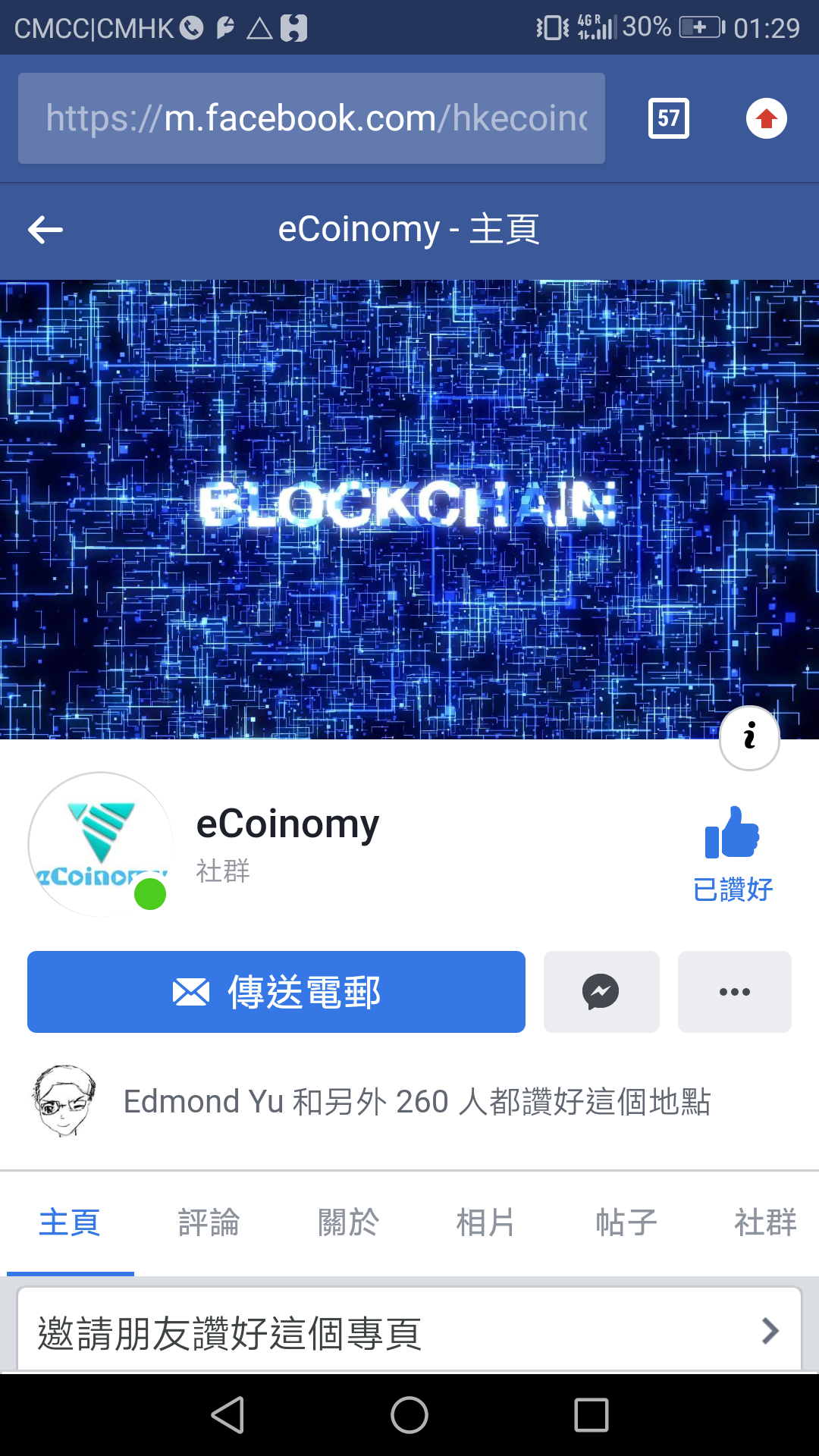Switch to the 社群 community tab
Viewport: 819px width, 1456px height.
click(x=764, y=1222)
